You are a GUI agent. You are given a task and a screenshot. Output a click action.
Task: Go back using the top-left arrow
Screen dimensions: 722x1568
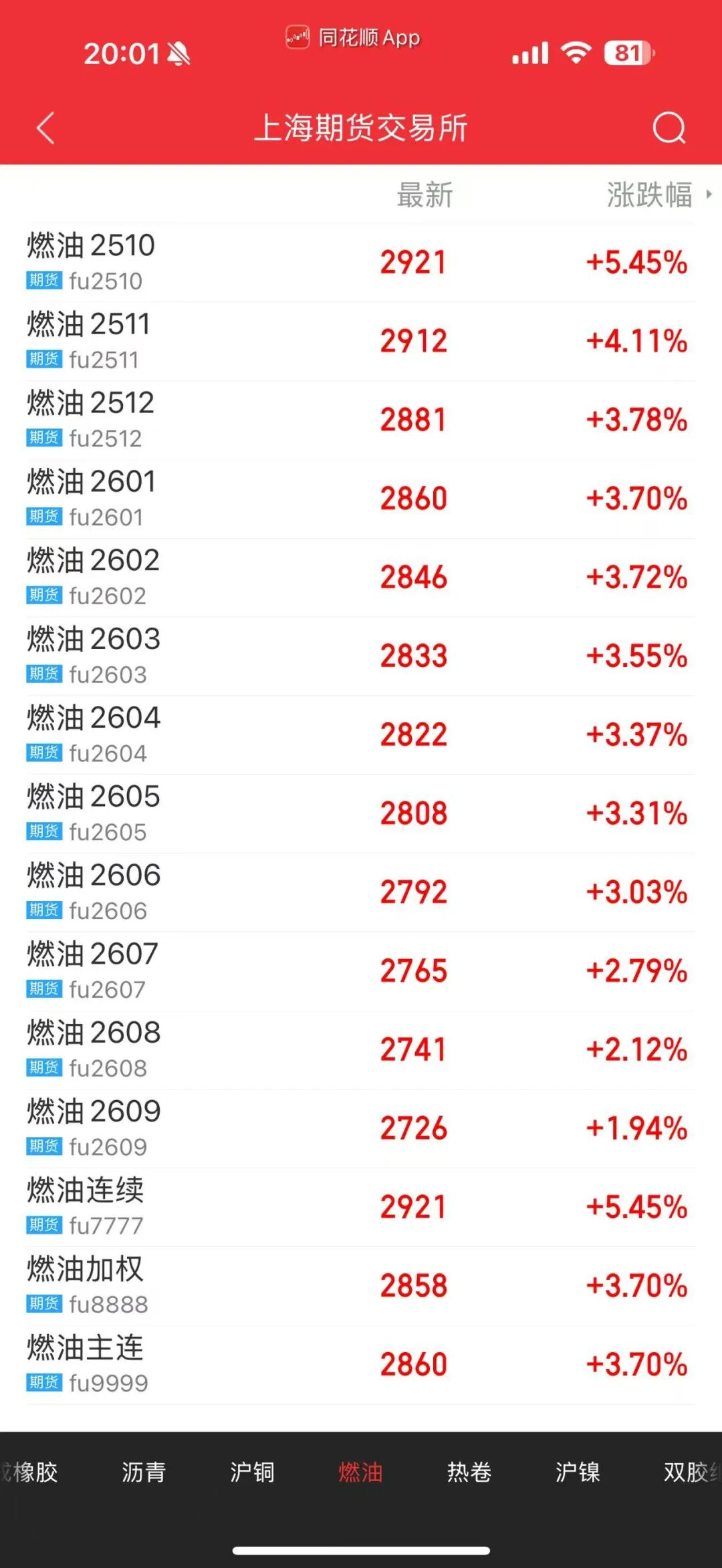(45, 128)
